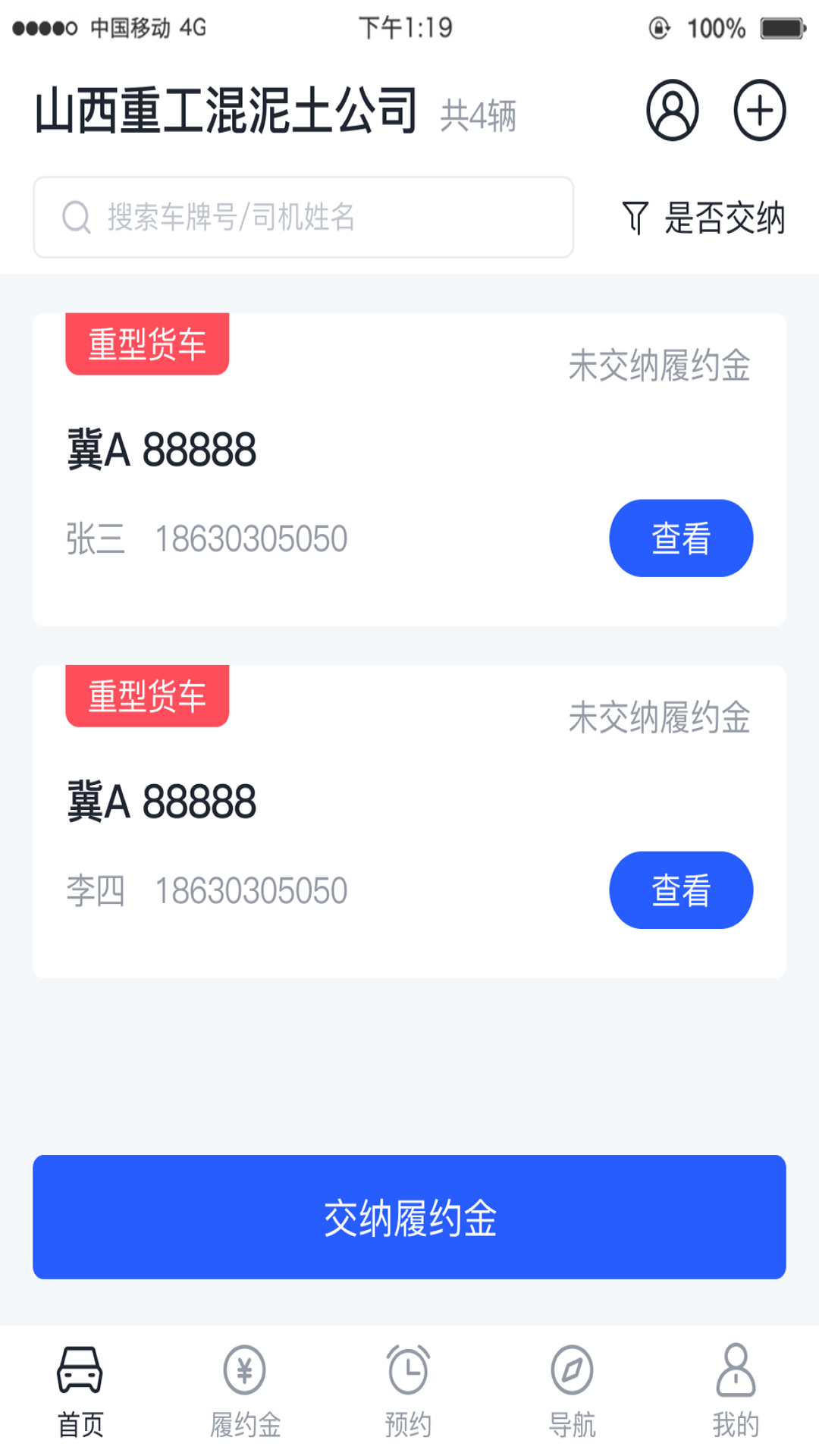Click the vehicle count 共4辆 label
The width and height of the screenshot is (819, 1456).
click(477, 115)
